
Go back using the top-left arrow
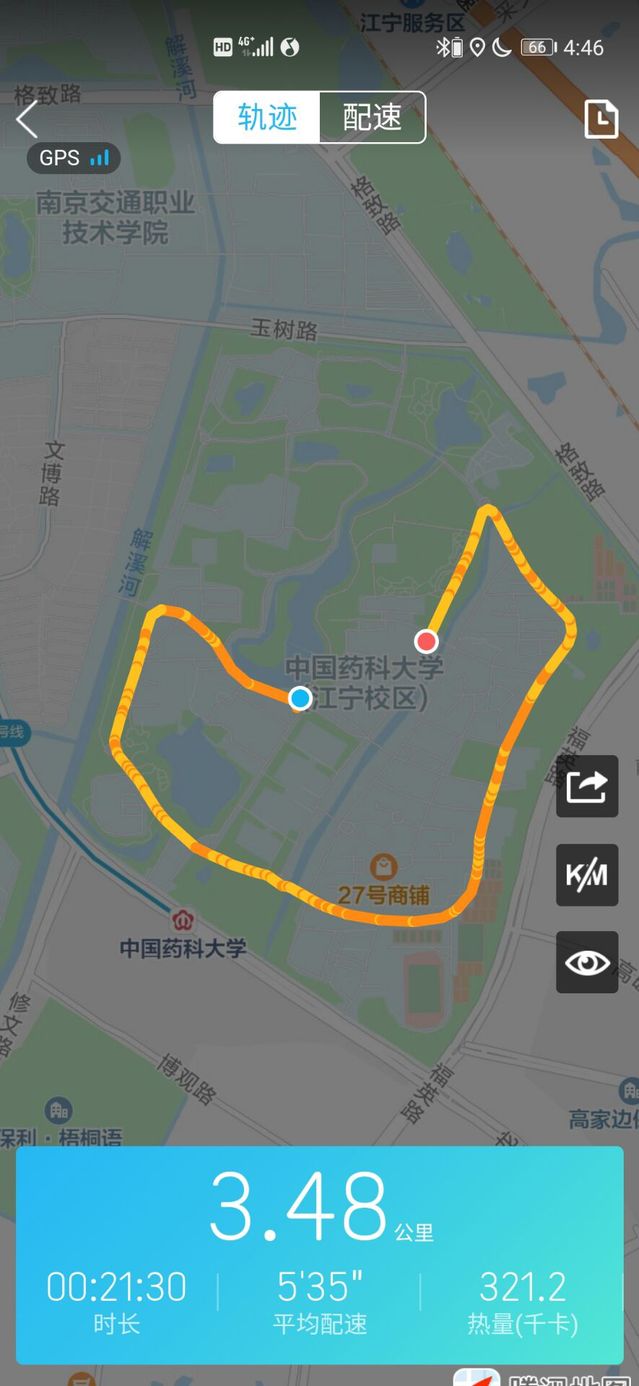[27, 119]
